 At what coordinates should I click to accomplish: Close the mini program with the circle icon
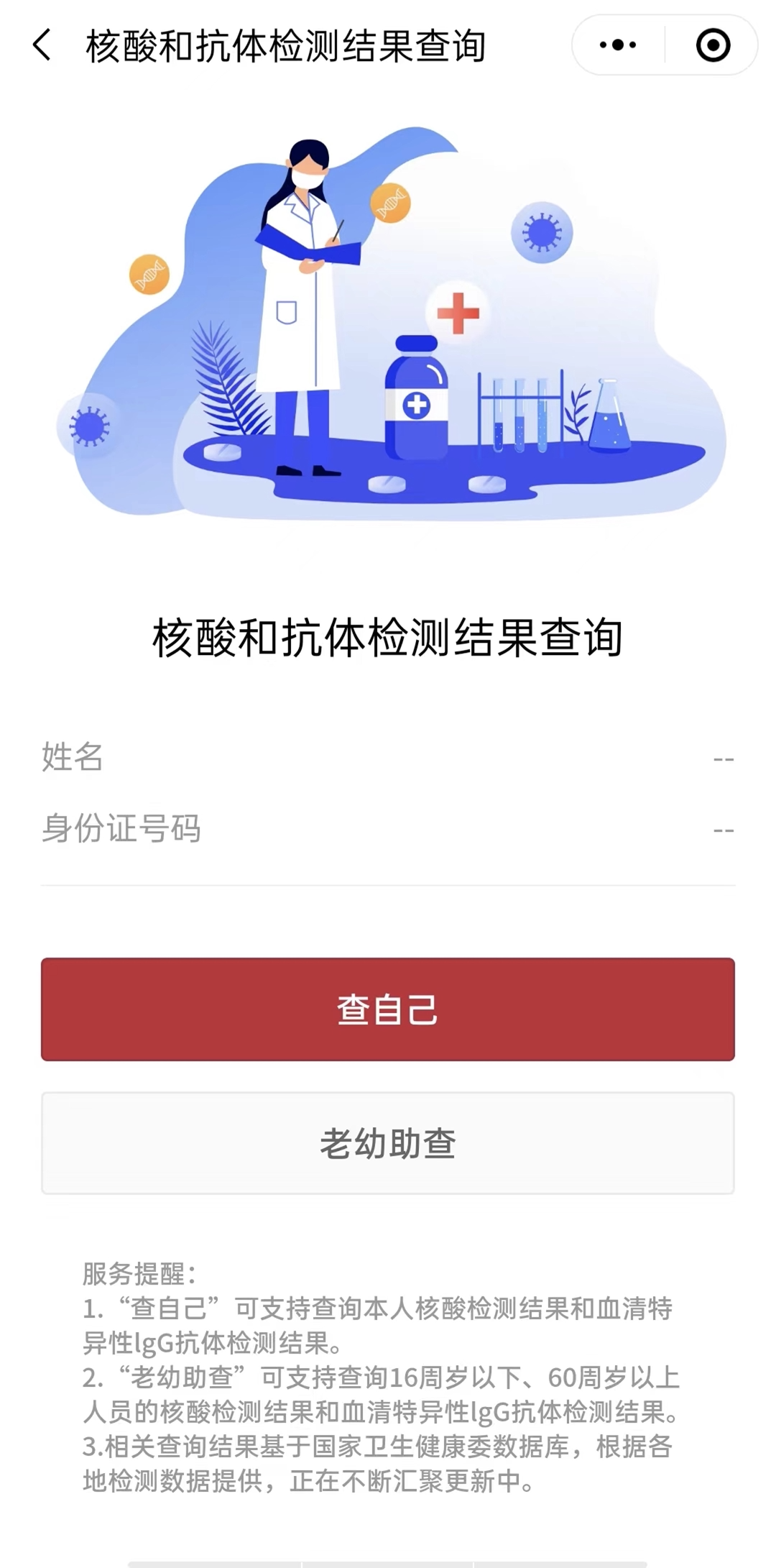pos(713,45)
